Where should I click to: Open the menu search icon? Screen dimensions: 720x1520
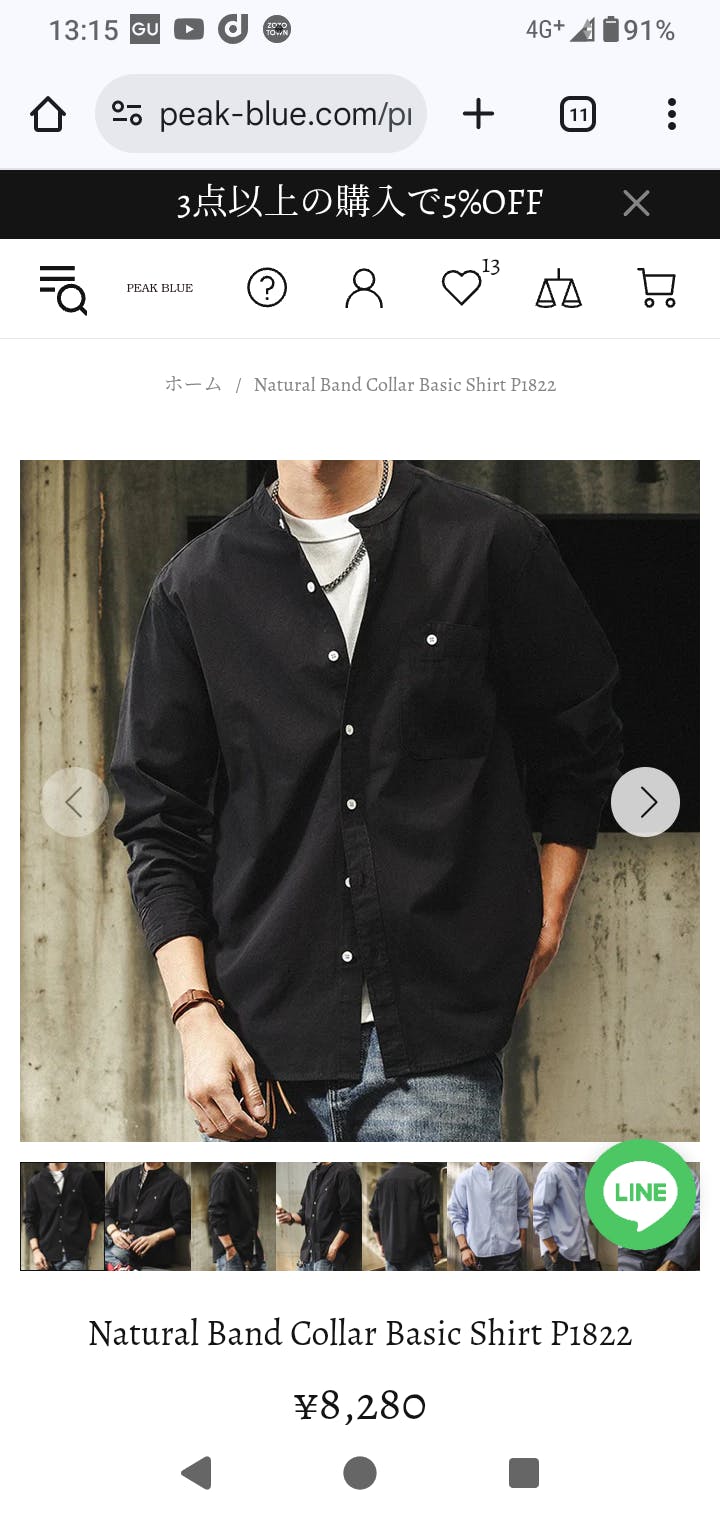click(x=63, y=289)
